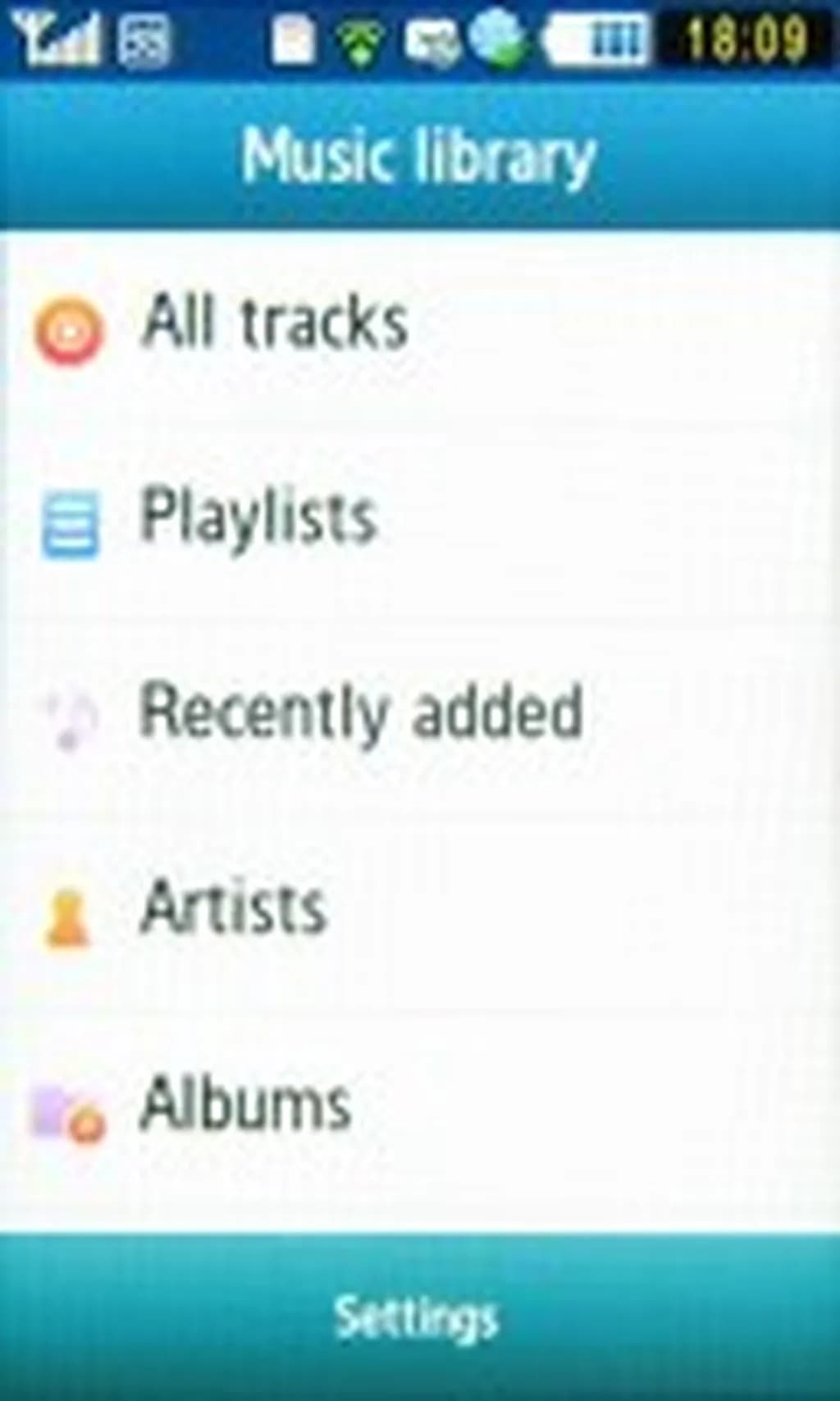
Task: Open All tracks list
Action: 275,324
